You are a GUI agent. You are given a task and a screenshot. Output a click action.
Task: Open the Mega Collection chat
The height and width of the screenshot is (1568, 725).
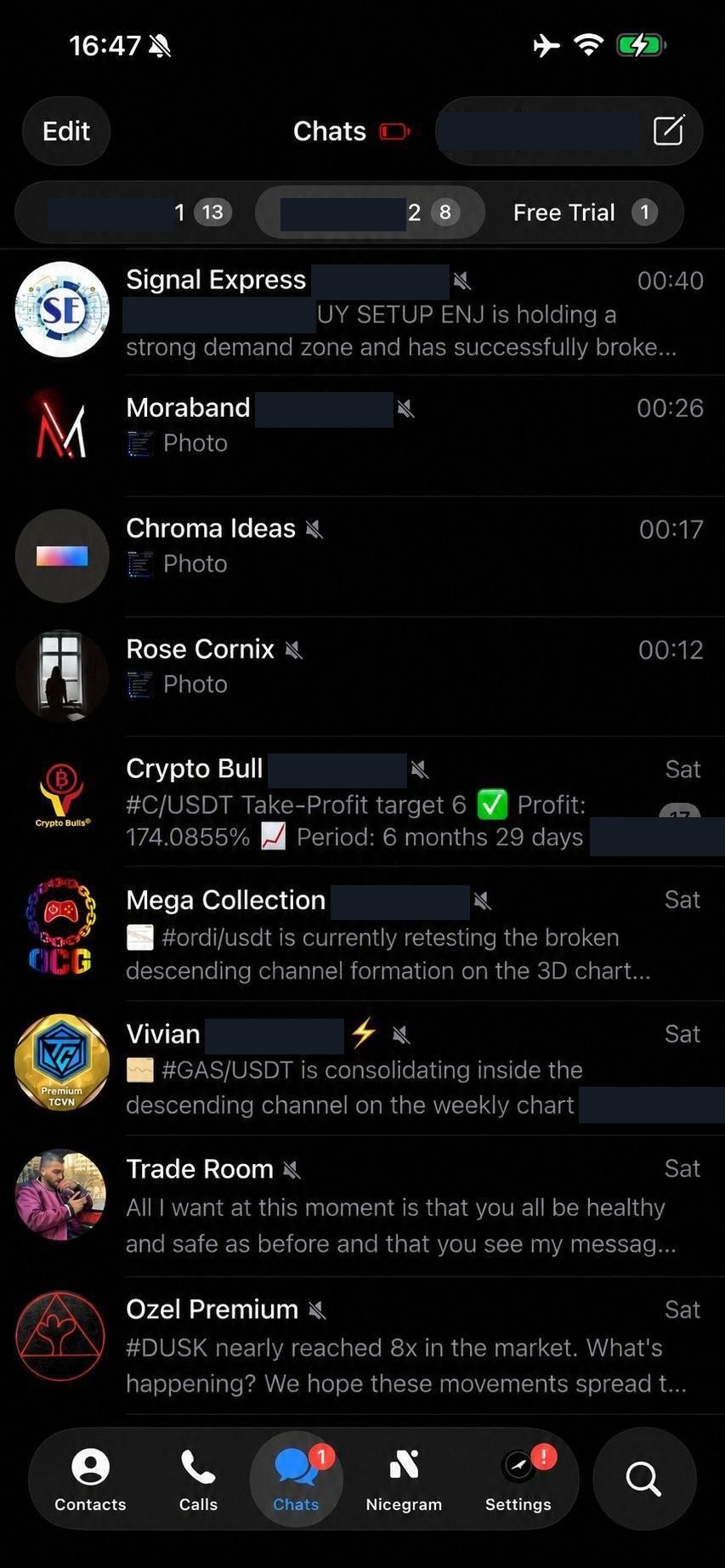point(362,934)
